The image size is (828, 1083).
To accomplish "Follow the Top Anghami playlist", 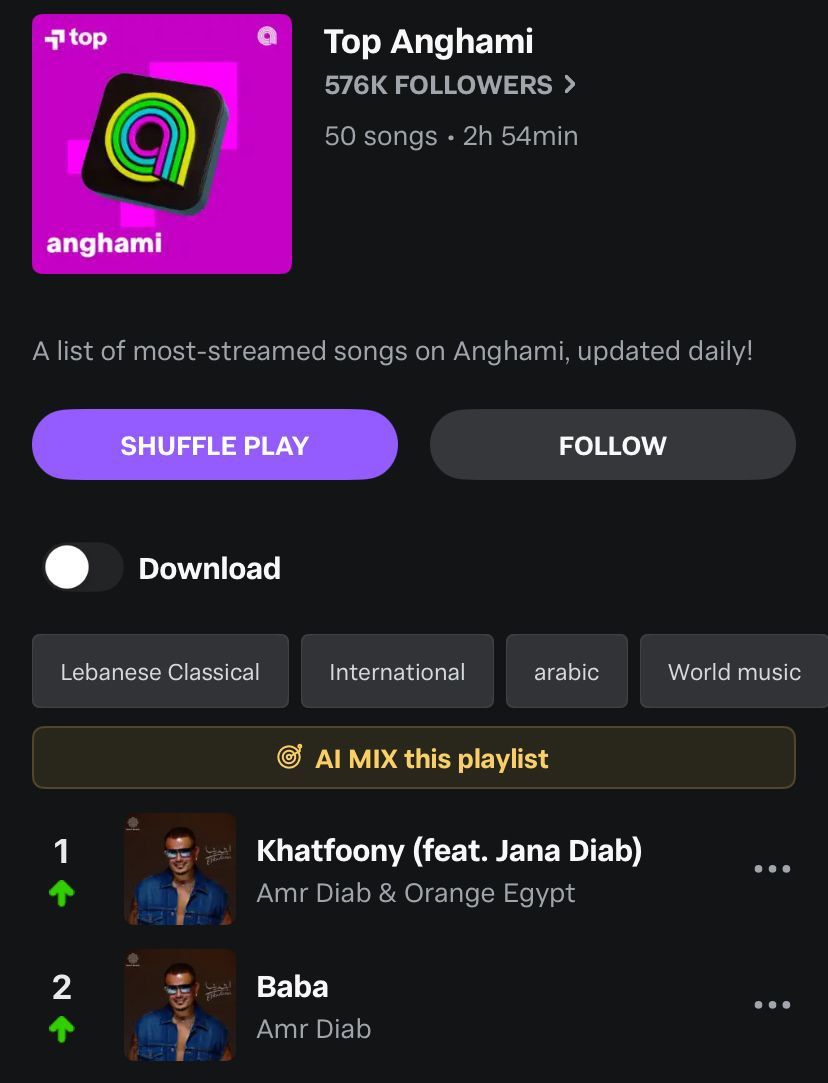I will (x=612, y=445).
